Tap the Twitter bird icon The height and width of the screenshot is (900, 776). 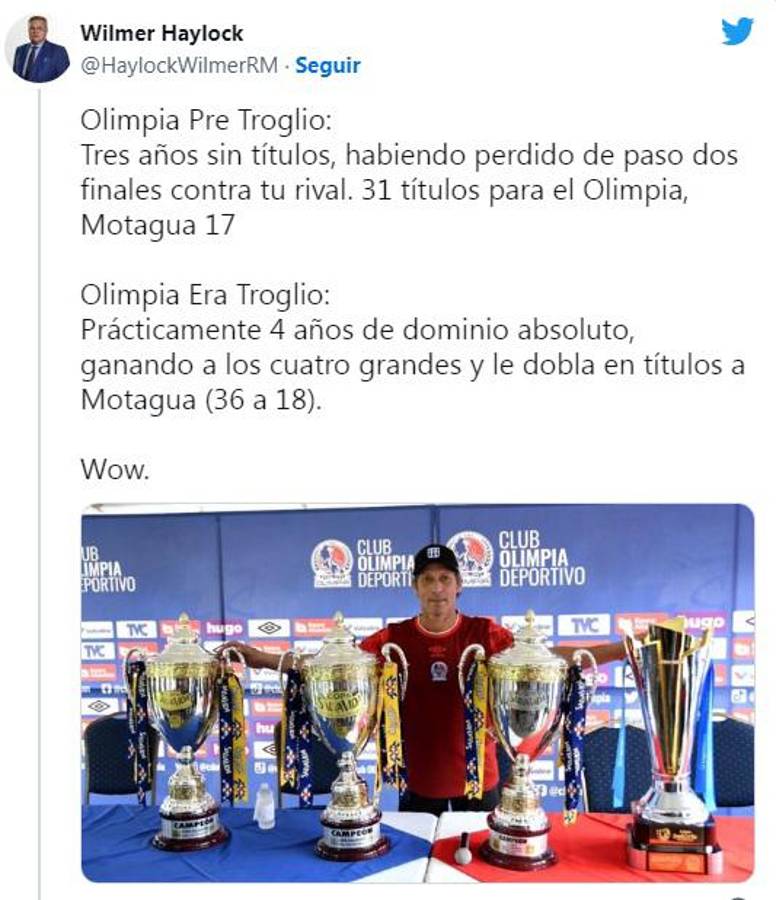tap(737, 32)
